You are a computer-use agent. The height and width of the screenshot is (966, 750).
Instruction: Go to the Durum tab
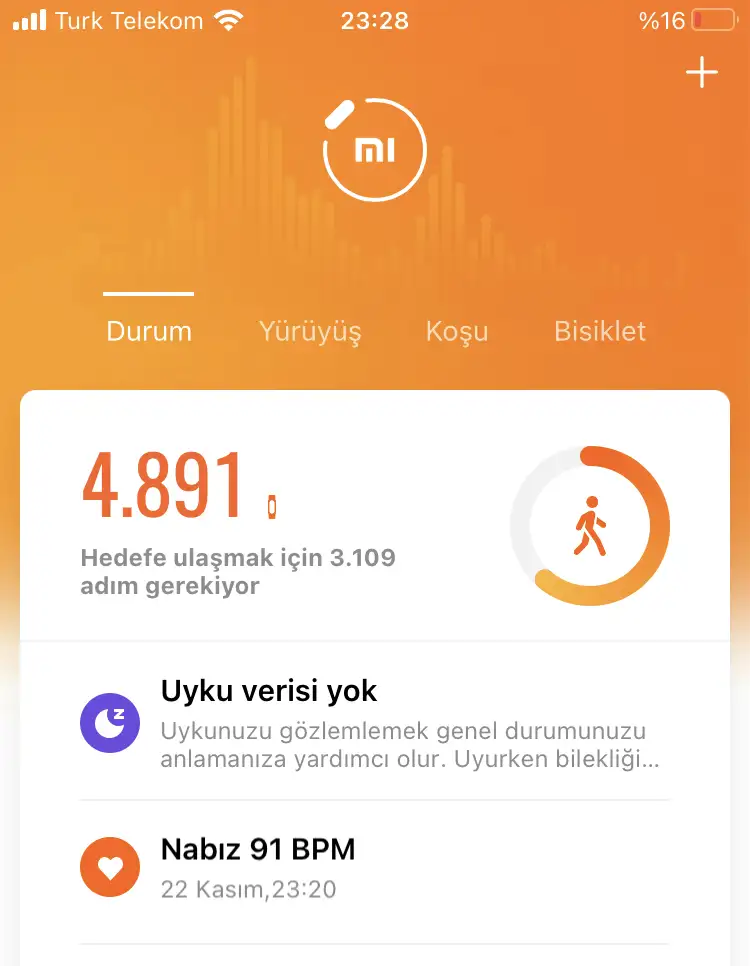(149, 331)
